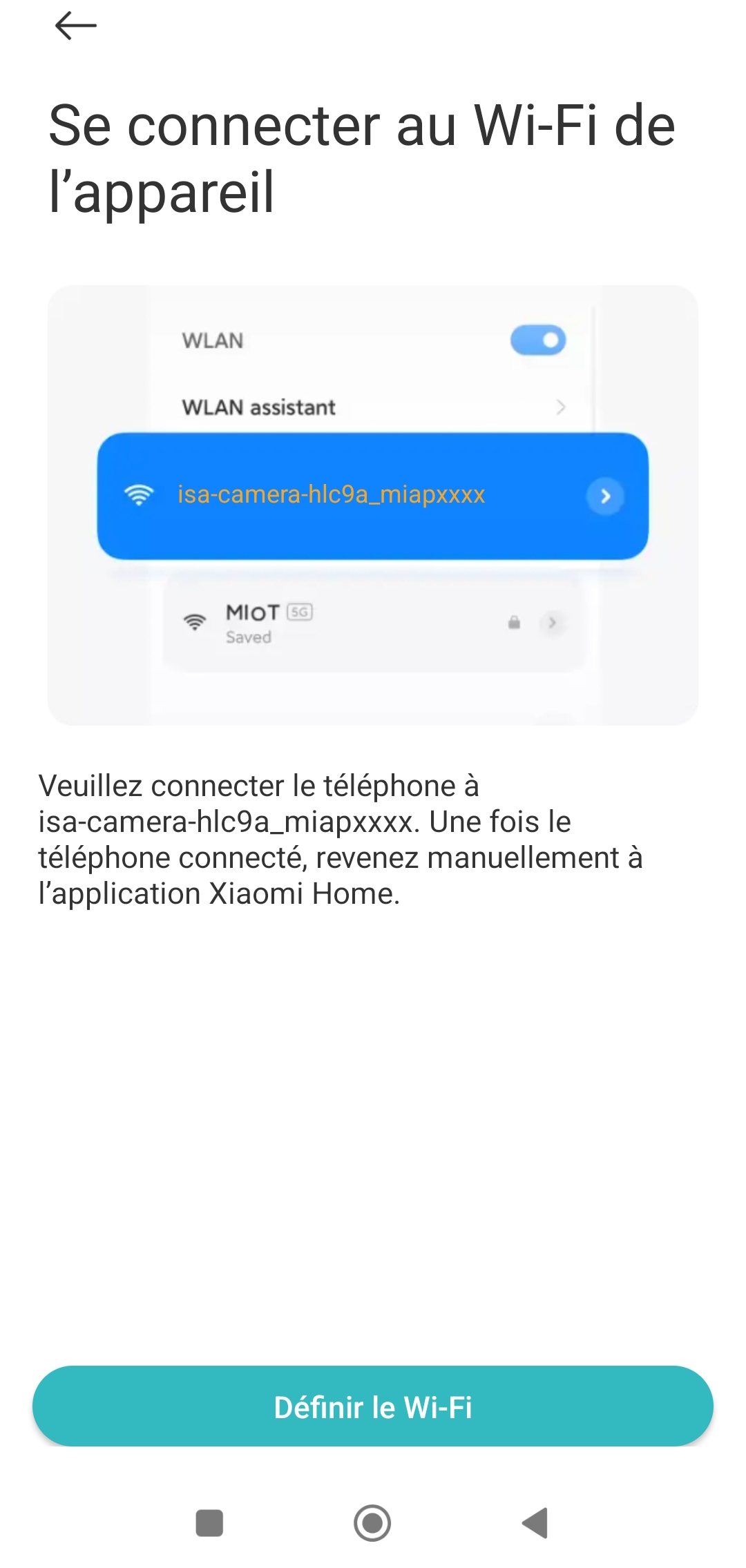
Task: Go to the system home screen
Action: (x=372, y=1522)
